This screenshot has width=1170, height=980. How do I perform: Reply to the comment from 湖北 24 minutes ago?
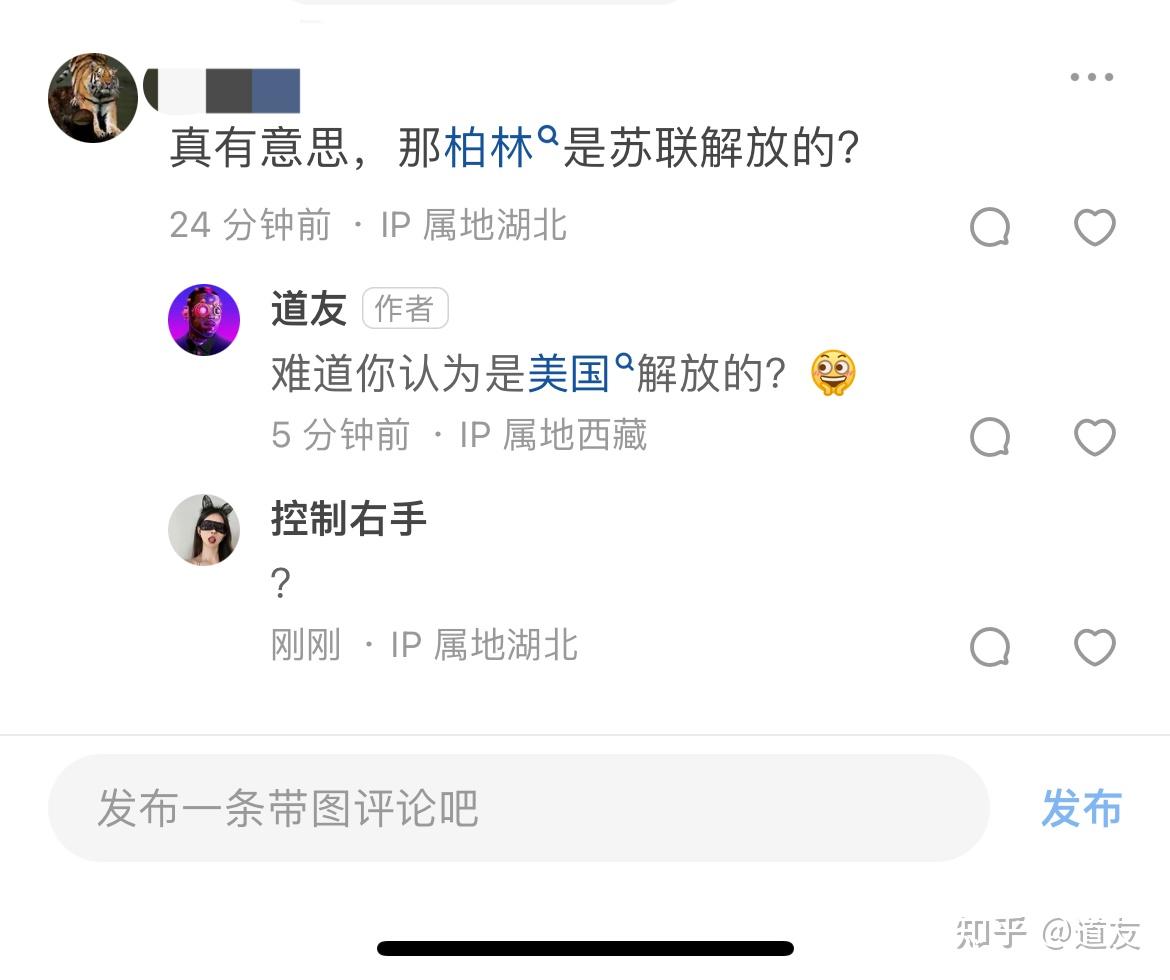pos(990,228)
